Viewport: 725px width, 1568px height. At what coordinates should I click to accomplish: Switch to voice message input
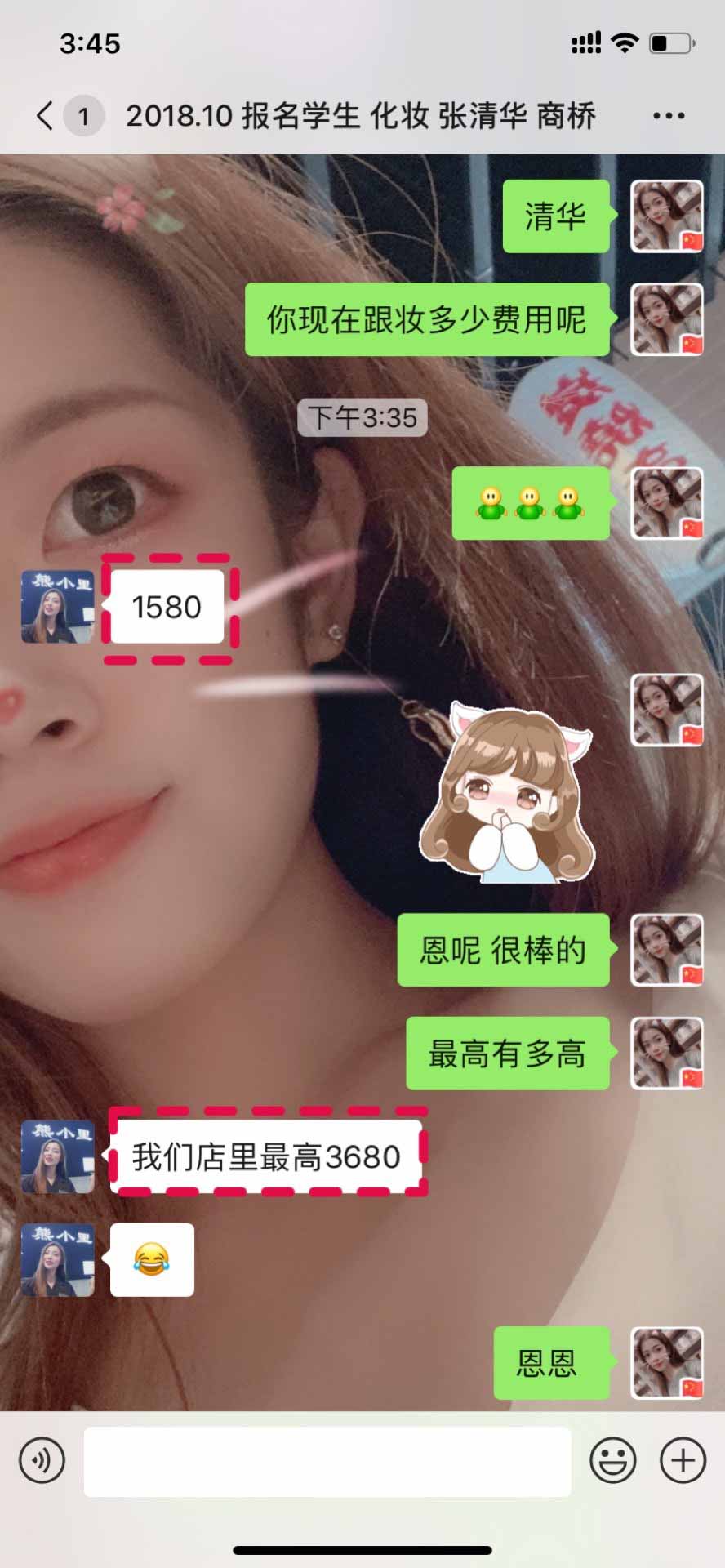(x=42, y=1459)
